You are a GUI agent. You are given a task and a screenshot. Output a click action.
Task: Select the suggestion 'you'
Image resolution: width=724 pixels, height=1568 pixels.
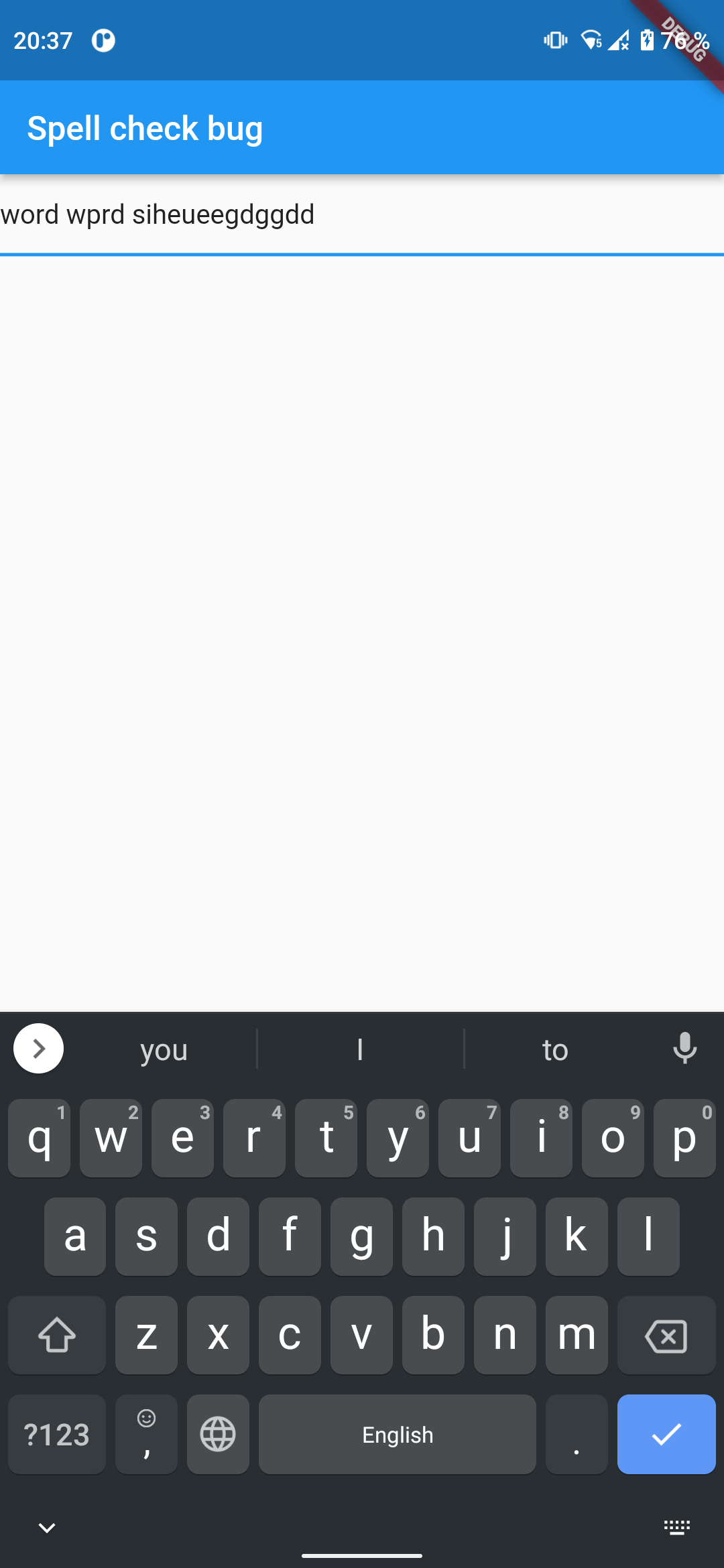(163, 1048)
